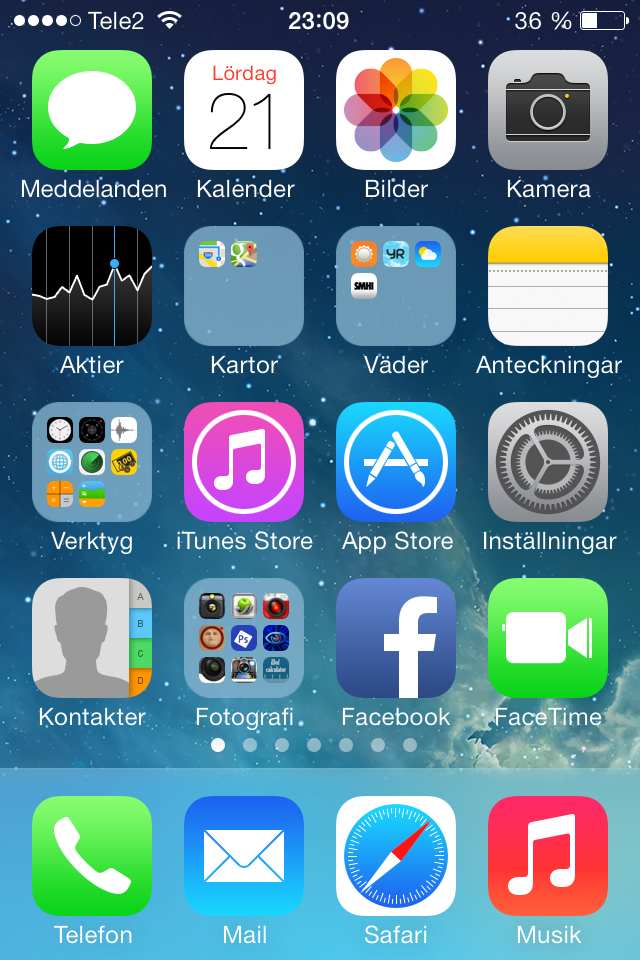640x960 pixels.
Task: Open Mail in the dock
Action: 244,856
